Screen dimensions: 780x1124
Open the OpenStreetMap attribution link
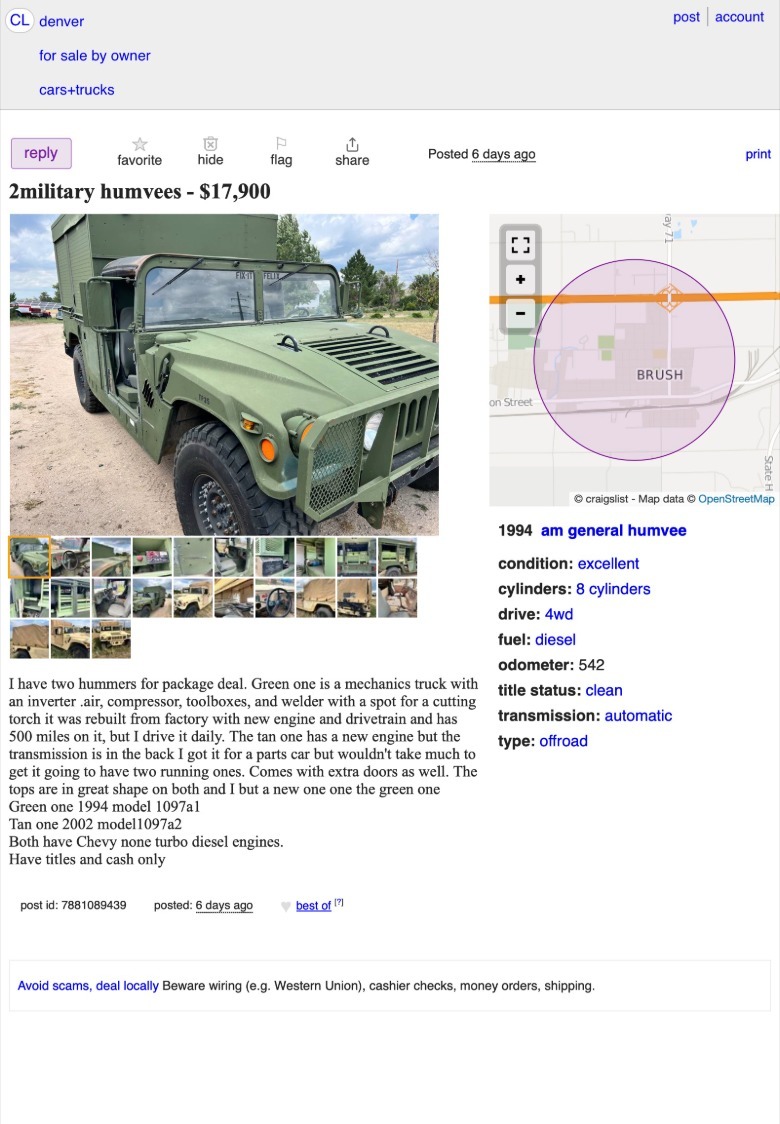tap(735, 499)
